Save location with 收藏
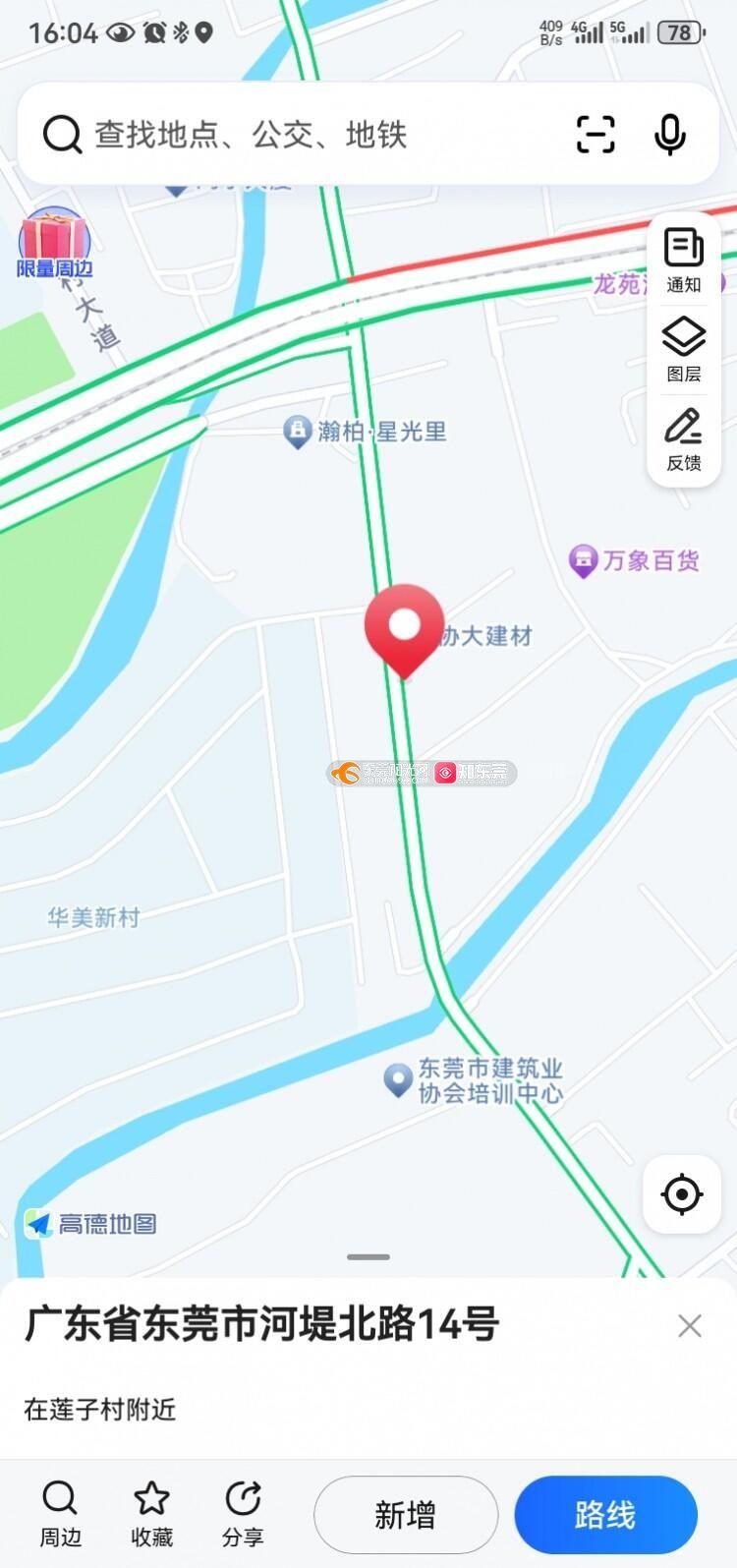 pyautogui.click(x=151, y=1514)
